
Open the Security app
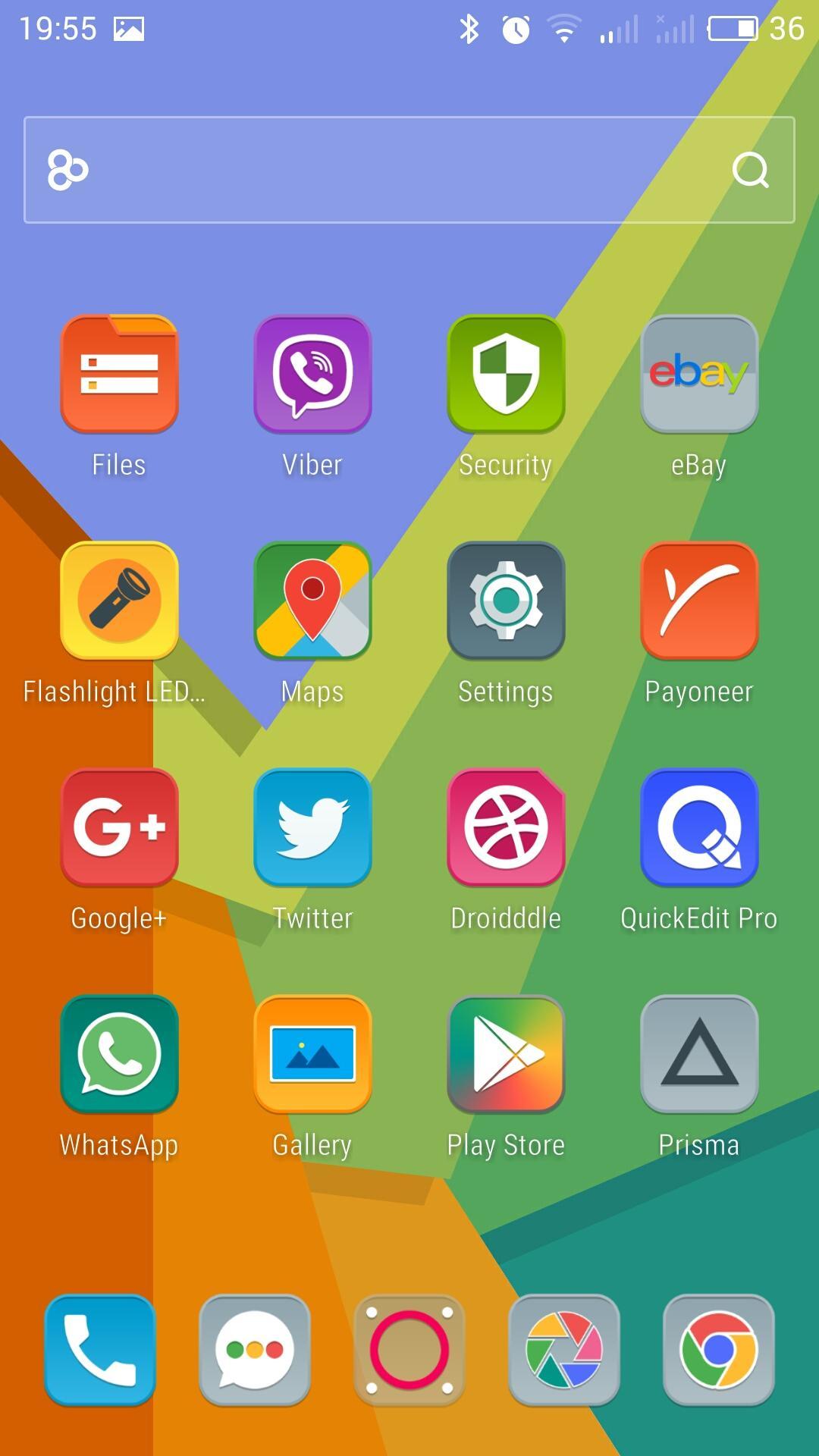(x=506, y=374)
